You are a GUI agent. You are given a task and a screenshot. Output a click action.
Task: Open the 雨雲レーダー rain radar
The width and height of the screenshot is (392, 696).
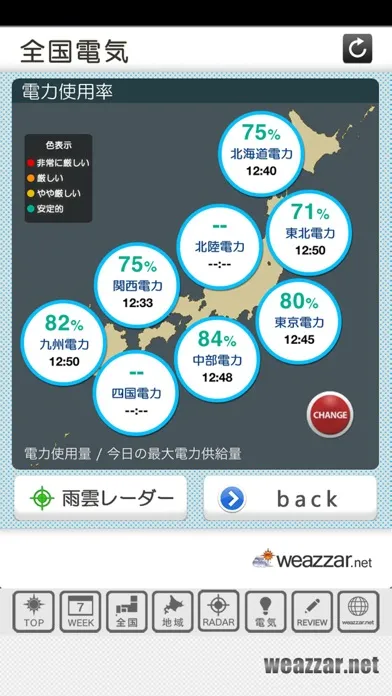point(100,498)
